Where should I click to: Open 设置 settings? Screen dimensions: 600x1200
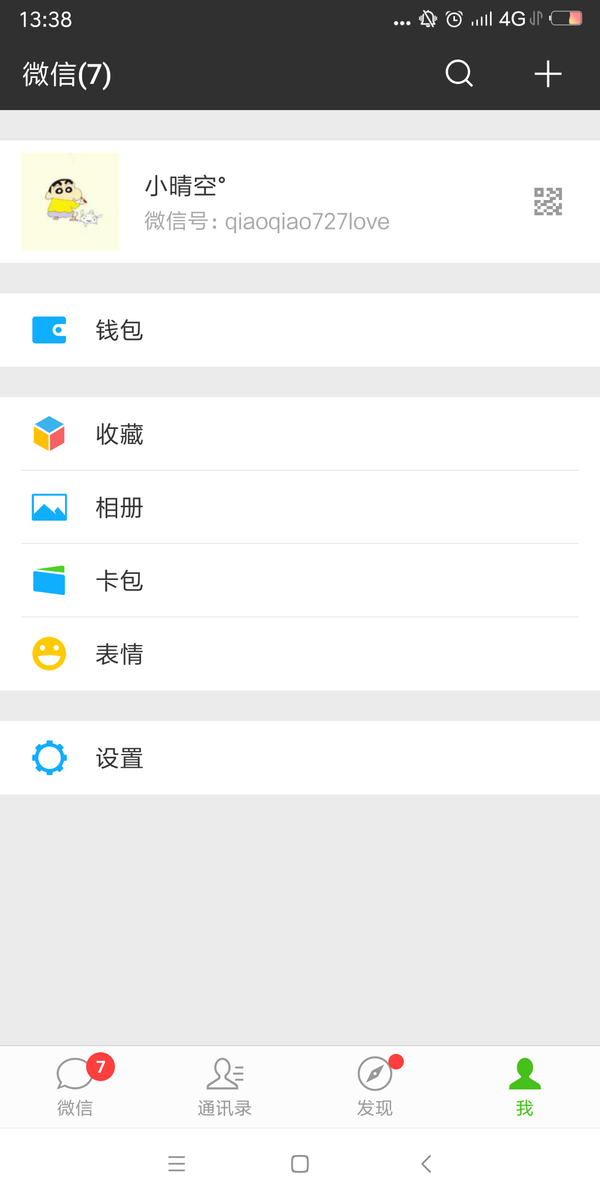[x=300, y=758]
